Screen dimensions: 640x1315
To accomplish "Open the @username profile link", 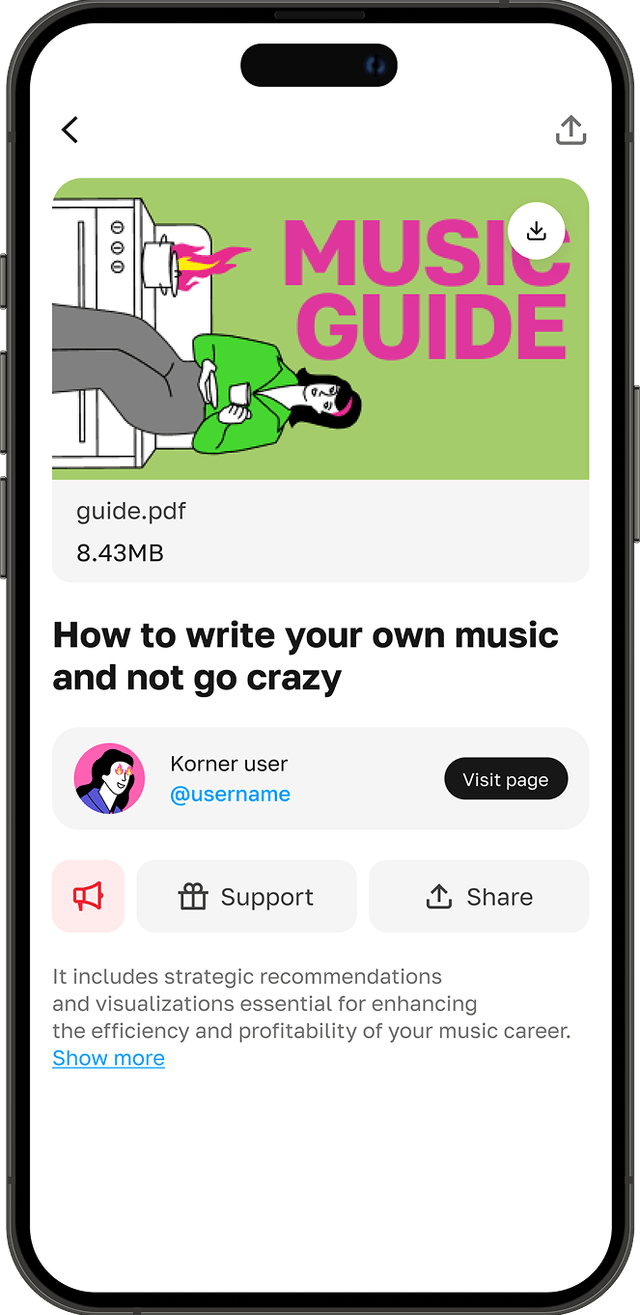I will (x=230, y=794).
